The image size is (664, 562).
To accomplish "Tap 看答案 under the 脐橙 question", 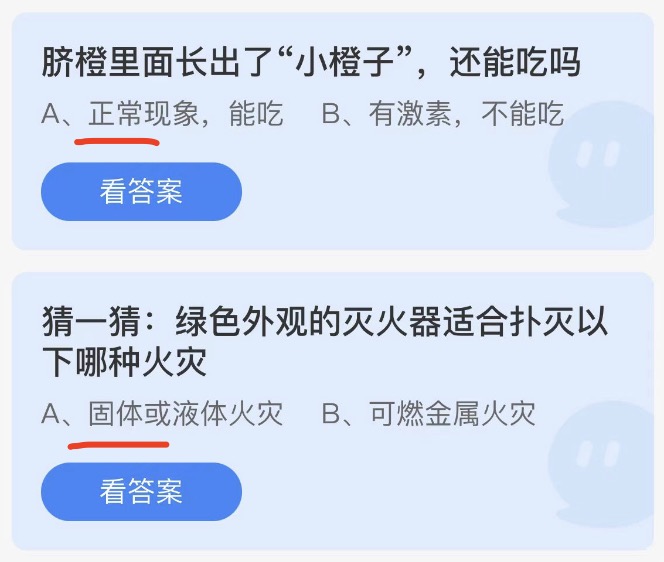I will [x=141, y=191].
